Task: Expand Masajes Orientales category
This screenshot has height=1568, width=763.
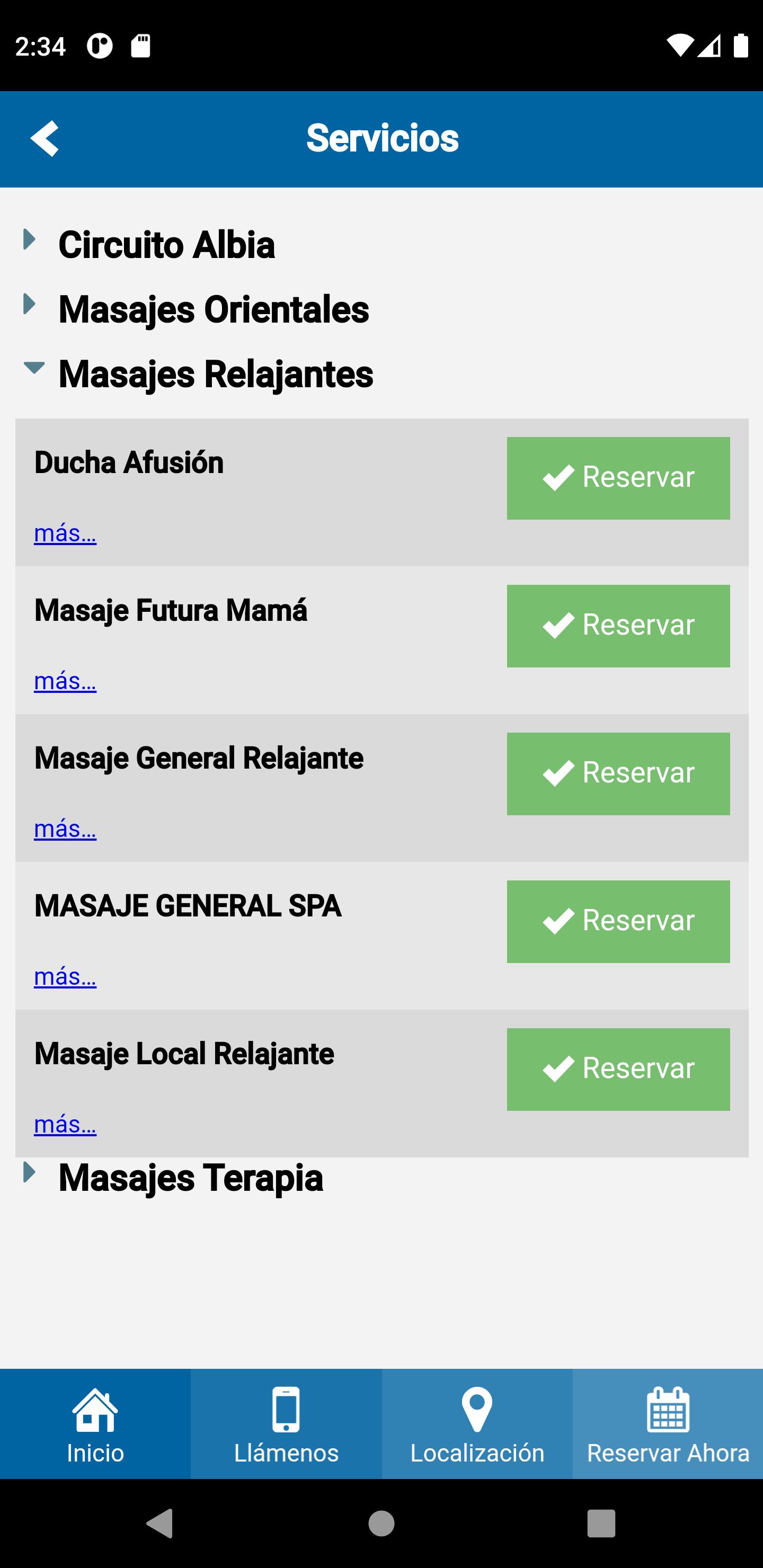Action: click(x=213, y=309)
